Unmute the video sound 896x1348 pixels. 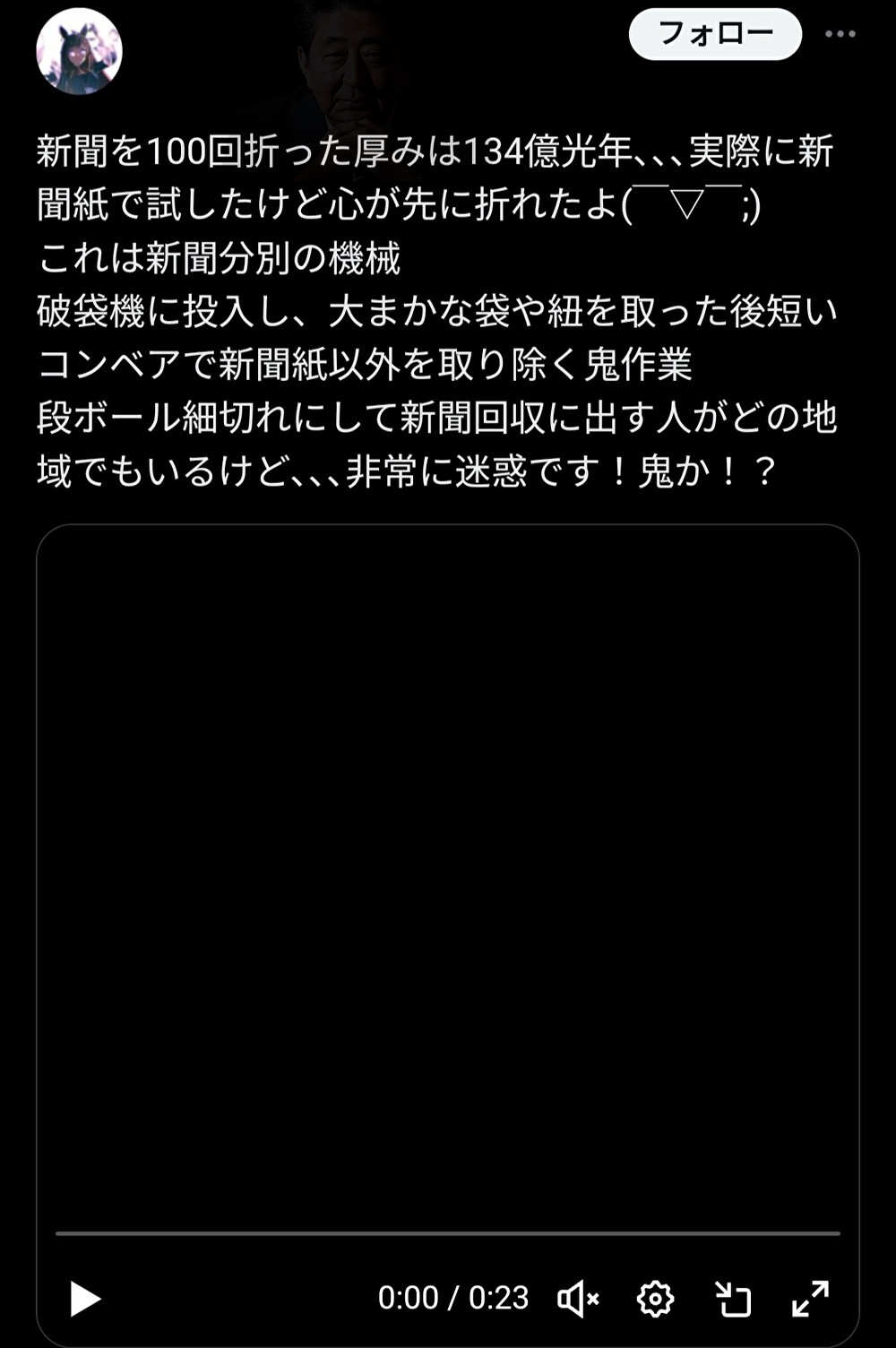coord(578,1298)
